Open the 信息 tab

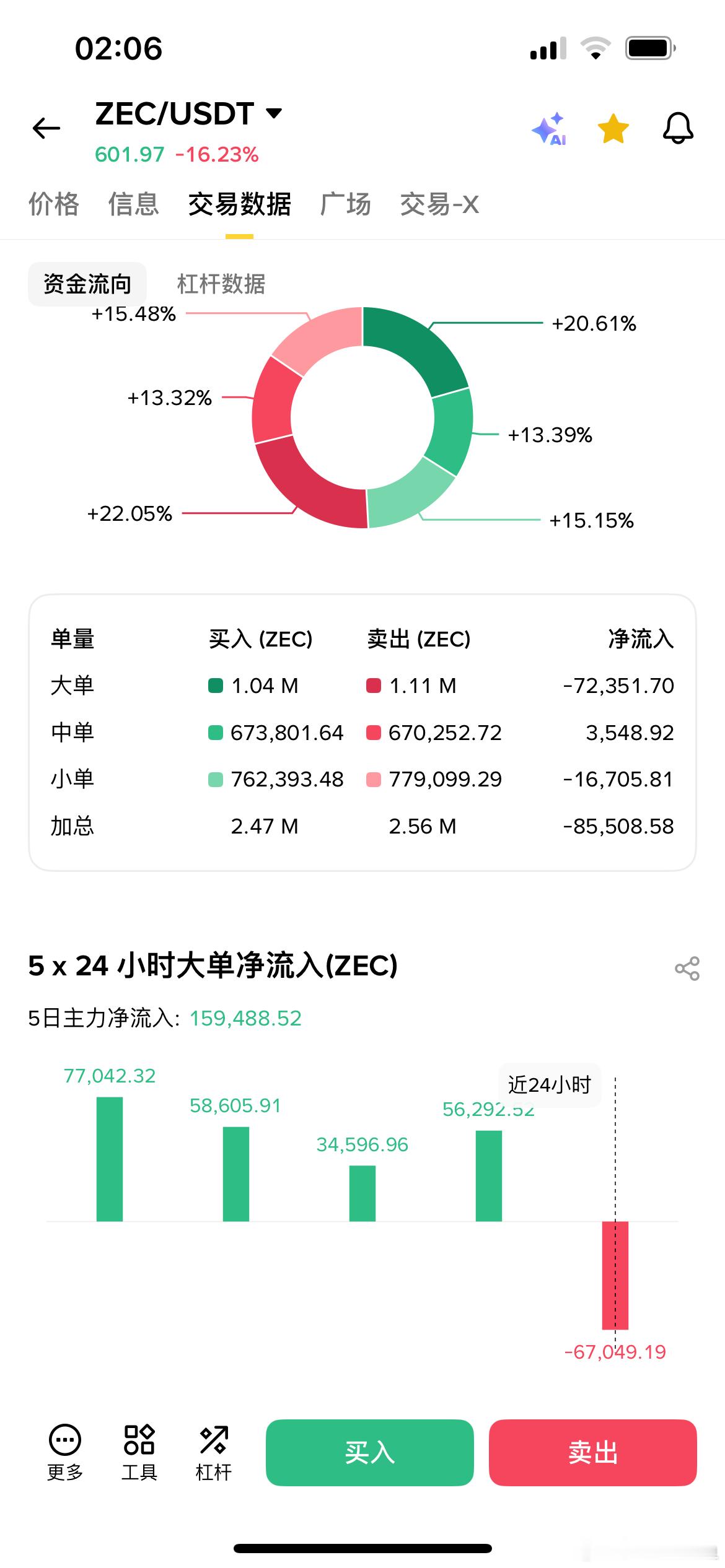(x=134, y=204)
